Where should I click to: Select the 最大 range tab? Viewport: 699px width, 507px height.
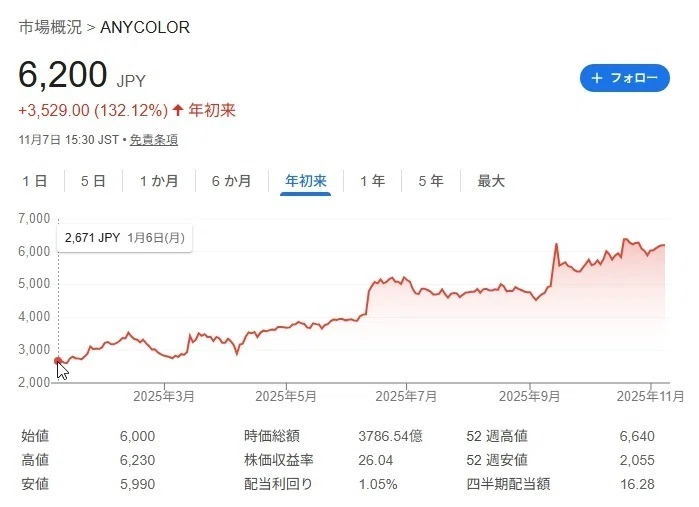[491, 181]
